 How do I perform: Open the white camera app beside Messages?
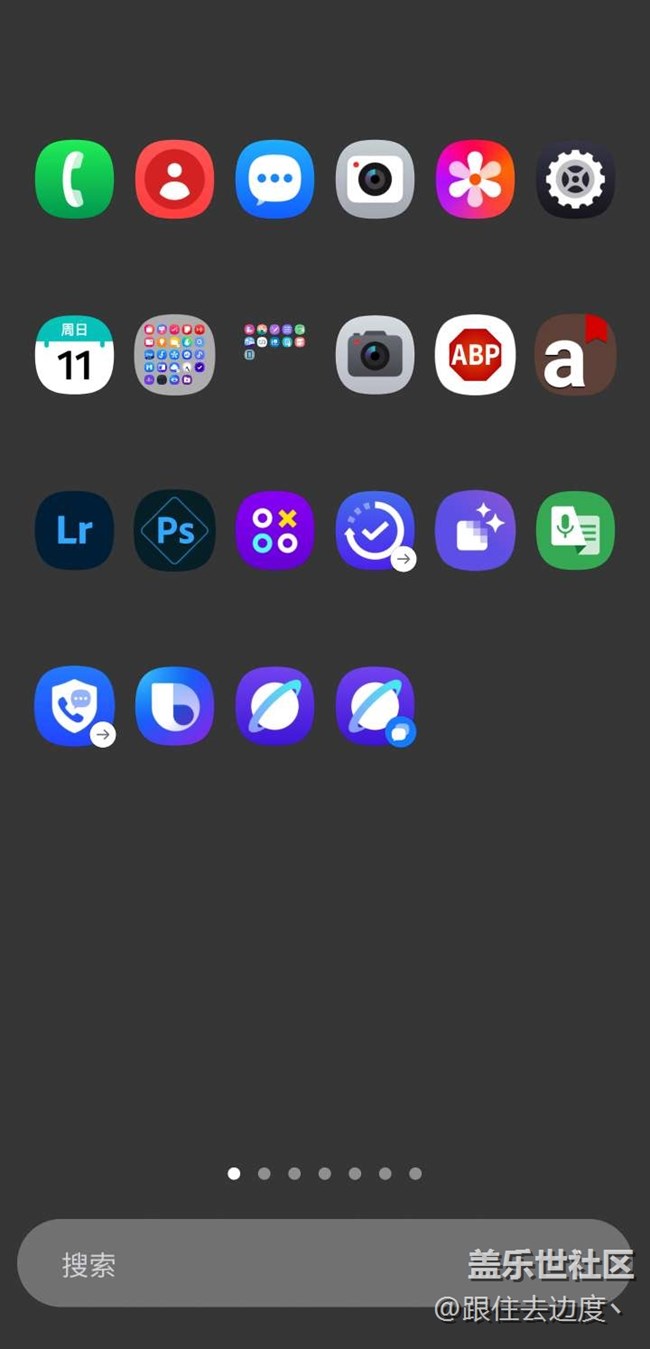tap(375, 179)
